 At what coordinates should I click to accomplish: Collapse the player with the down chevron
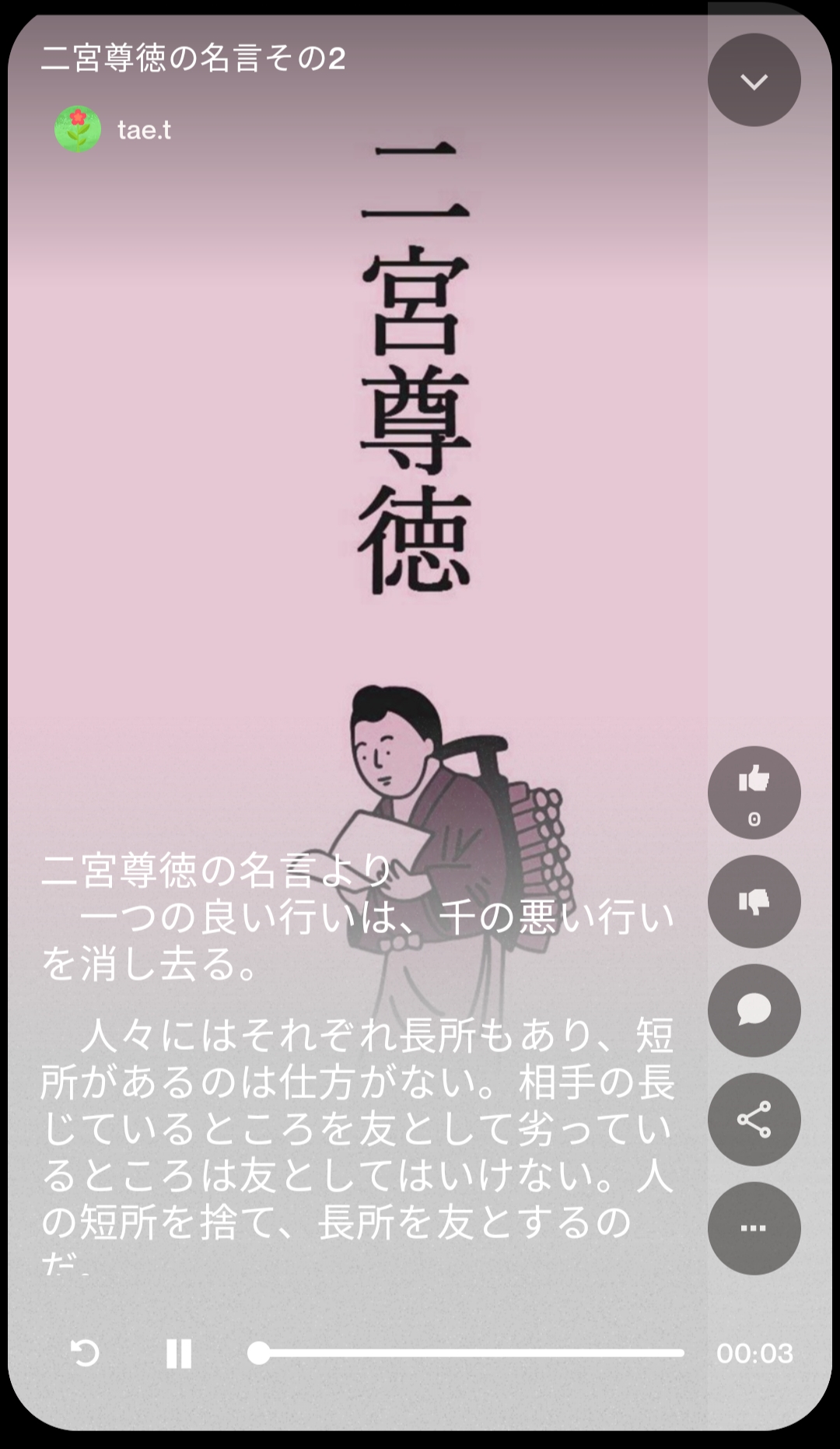(754, 80)
